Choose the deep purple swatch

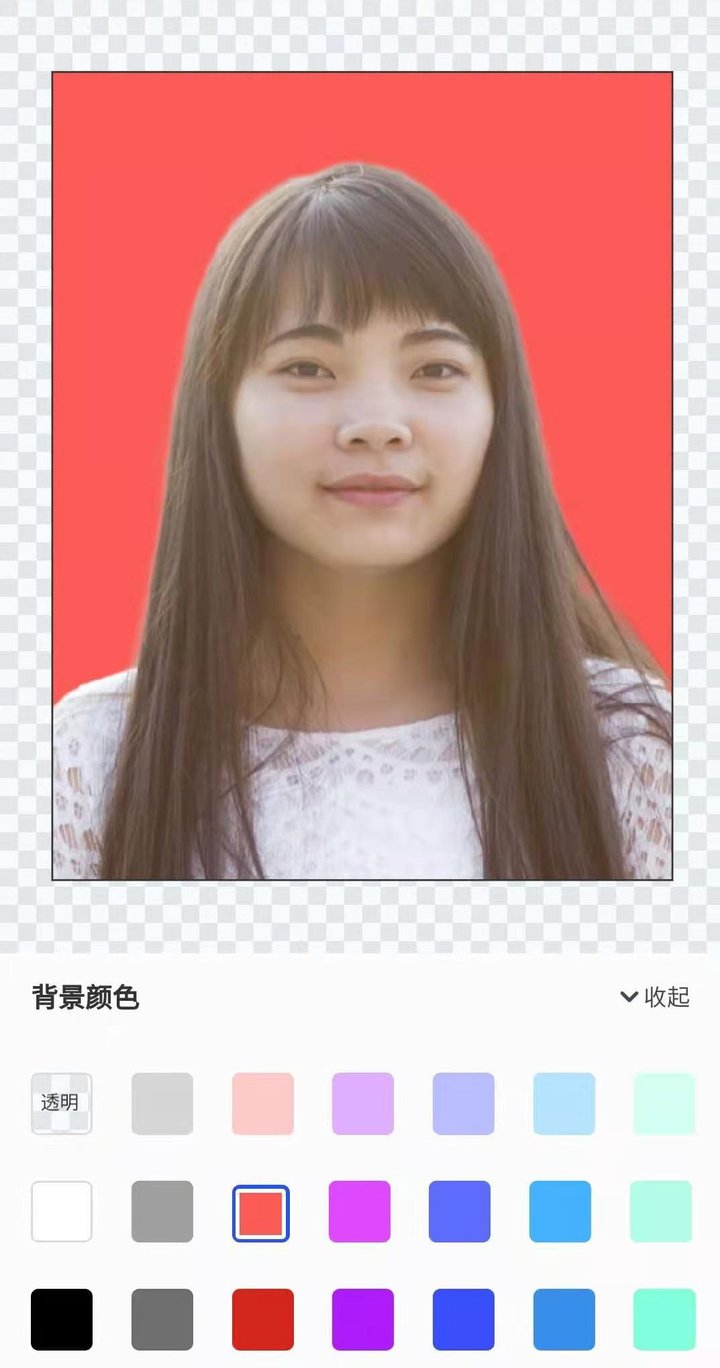(362, 1319)
